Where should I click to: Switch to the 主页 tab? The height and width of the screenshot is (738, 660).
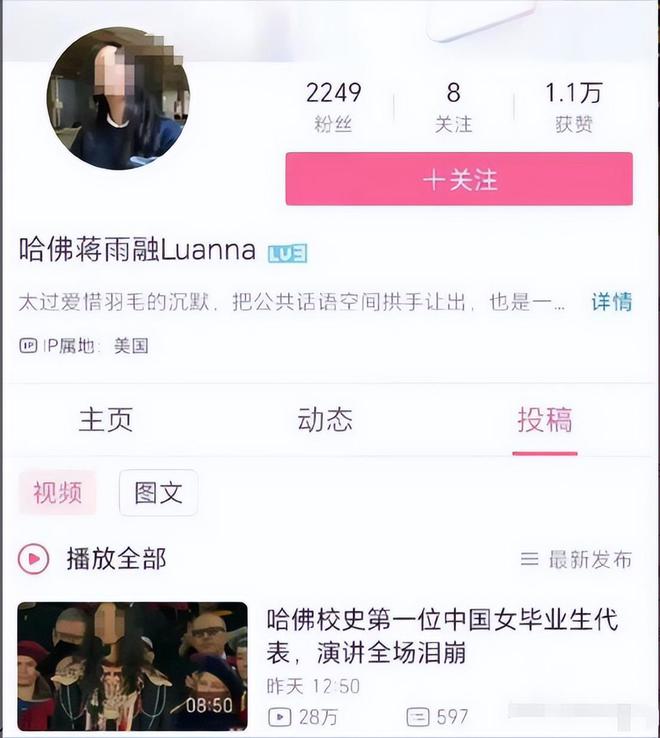point(106,420)
